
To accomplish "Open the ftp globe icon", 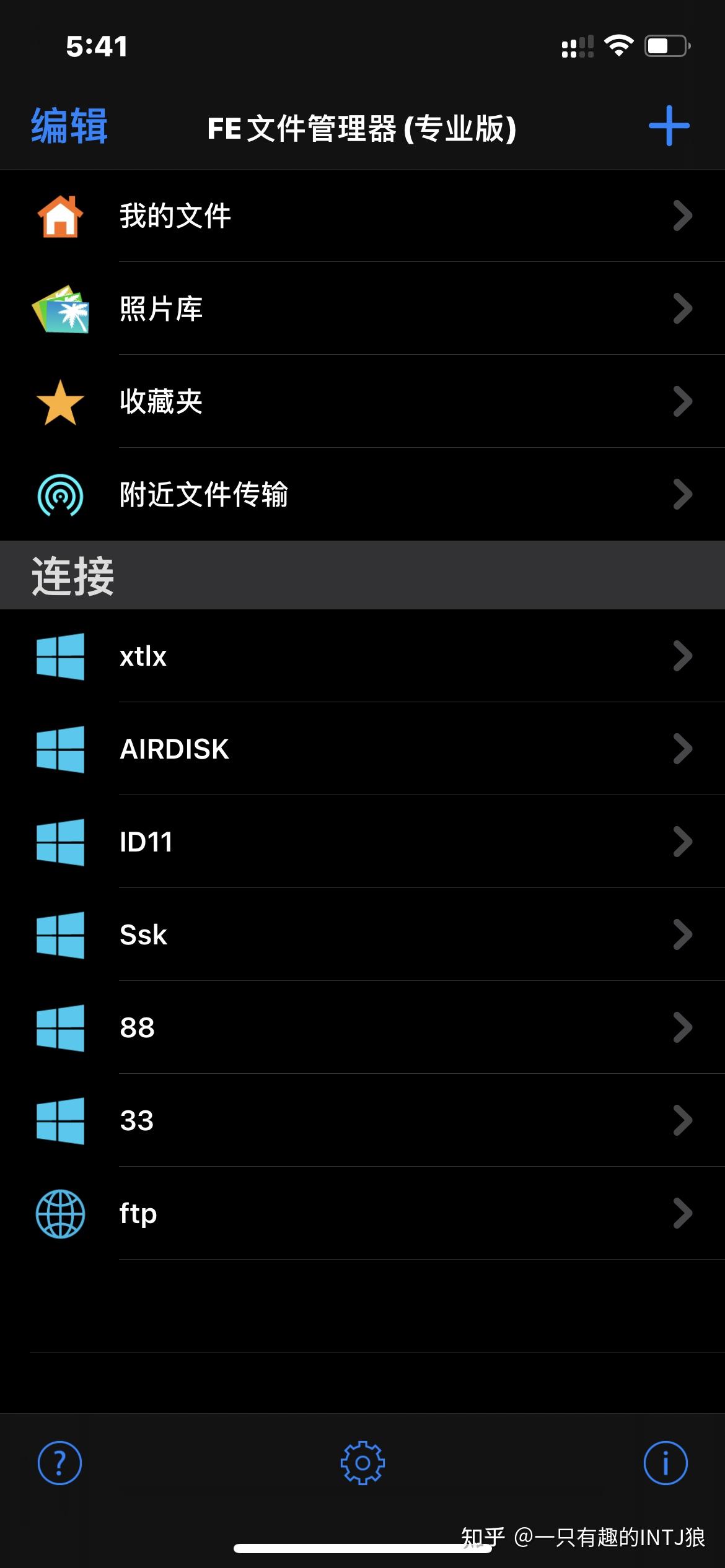I will coord(60,1214).
